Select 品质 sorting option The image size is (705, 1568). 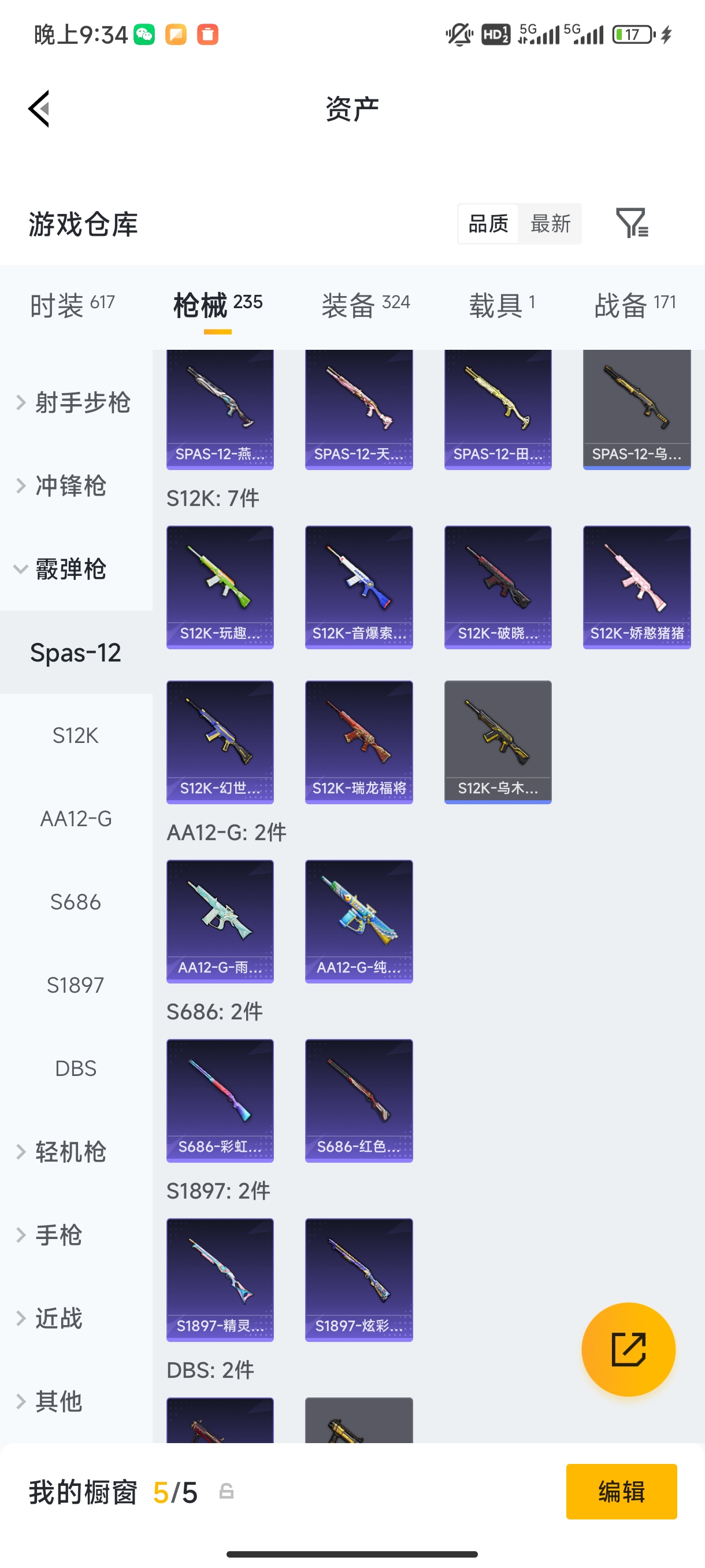coord(487,223)
